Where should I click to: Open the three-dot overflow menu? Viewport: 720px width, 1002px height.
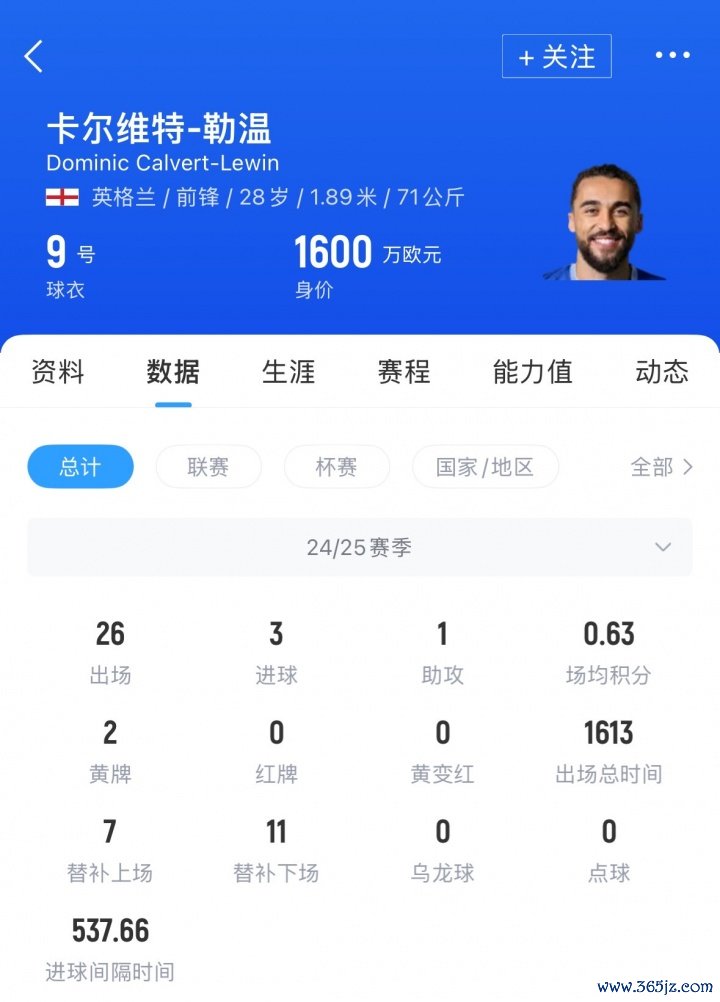pos(672,56)
